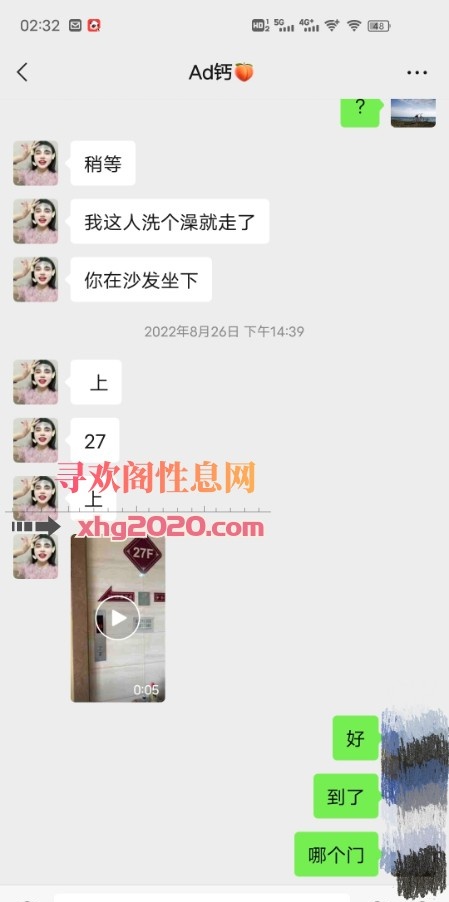Go back from the Ad钙 chat
449x902 pixels.
(22, 72)
